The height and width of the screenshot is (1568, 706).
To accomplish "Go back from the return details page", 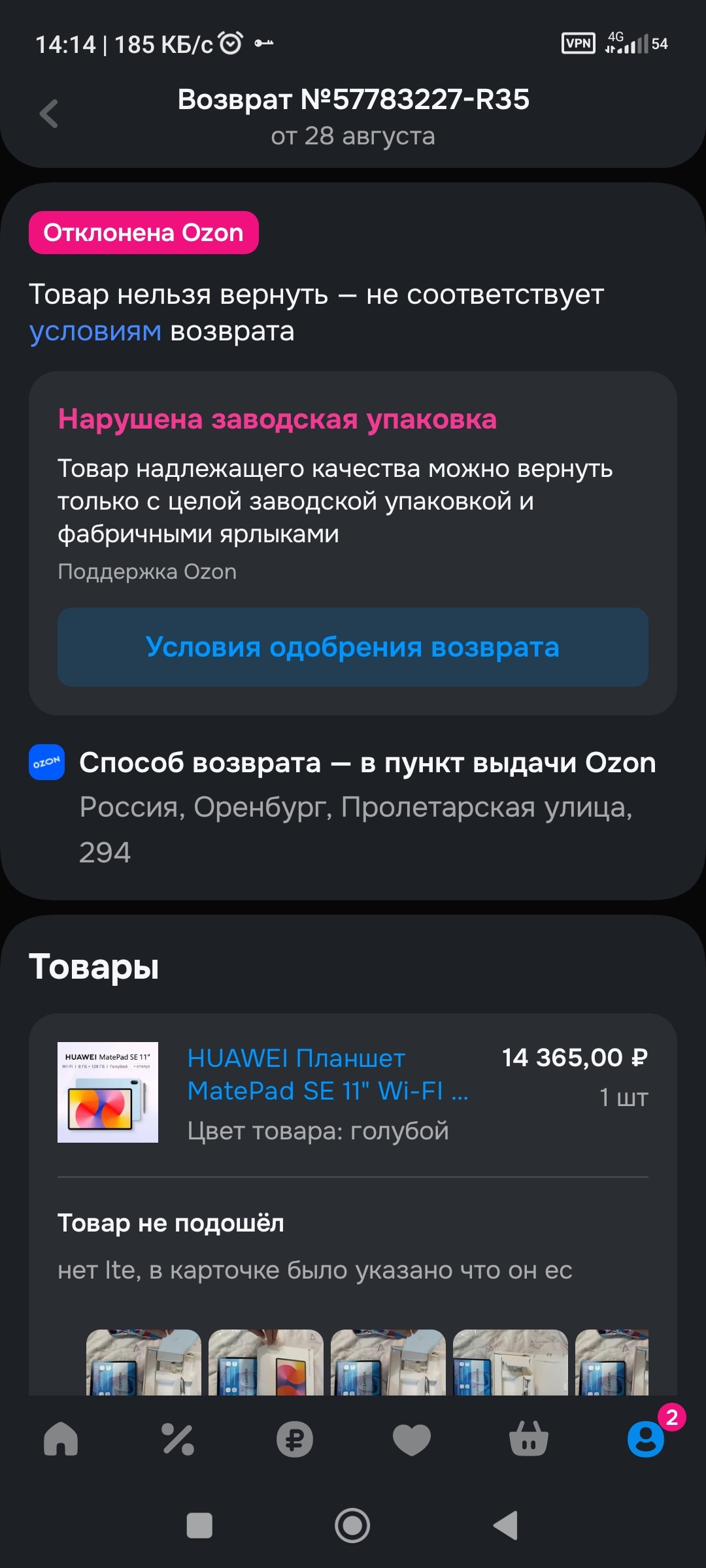I will [49, 114].
